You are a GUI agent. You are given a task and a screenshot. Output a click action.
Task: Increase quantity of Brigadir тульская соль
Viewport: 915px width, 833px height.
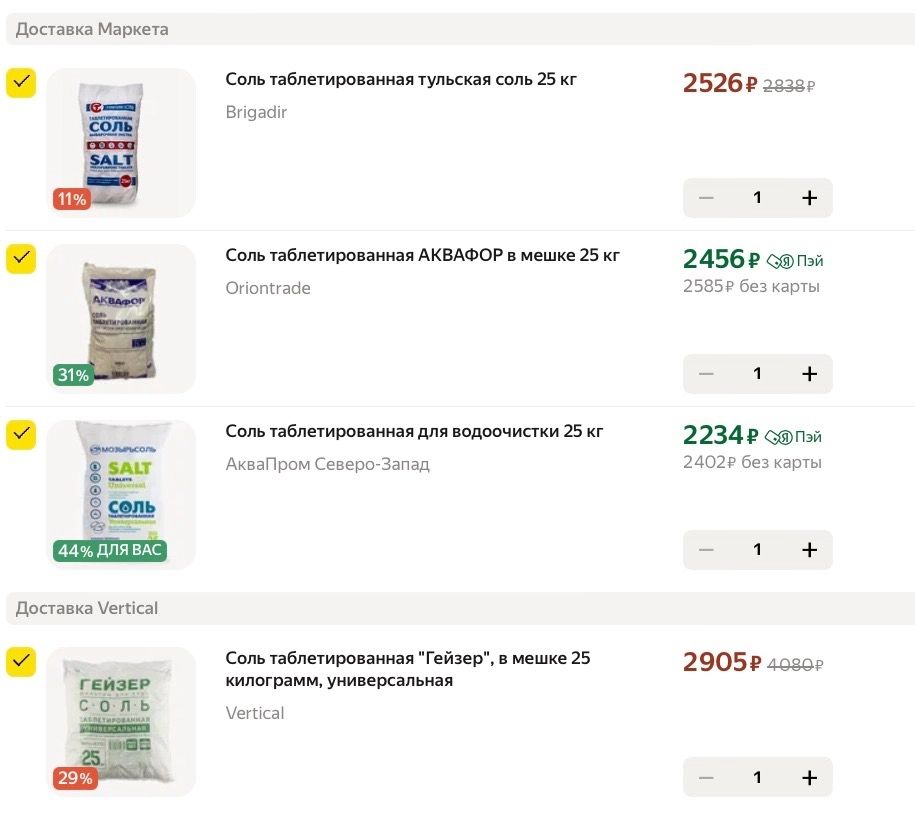tap(809, 198)
